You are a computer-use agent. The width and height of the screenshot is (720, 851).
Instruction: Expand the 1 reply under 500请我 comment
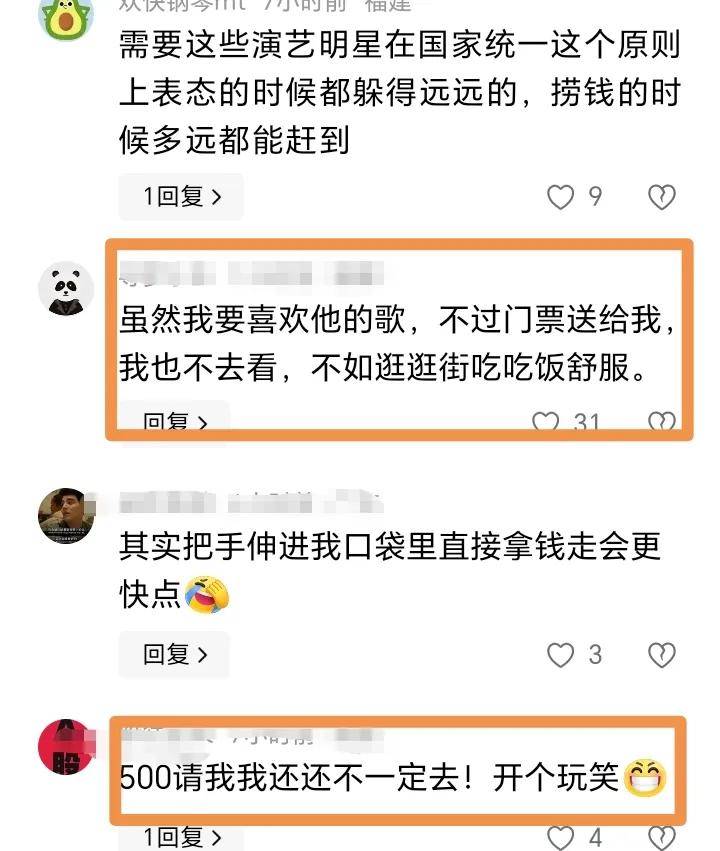181,838
